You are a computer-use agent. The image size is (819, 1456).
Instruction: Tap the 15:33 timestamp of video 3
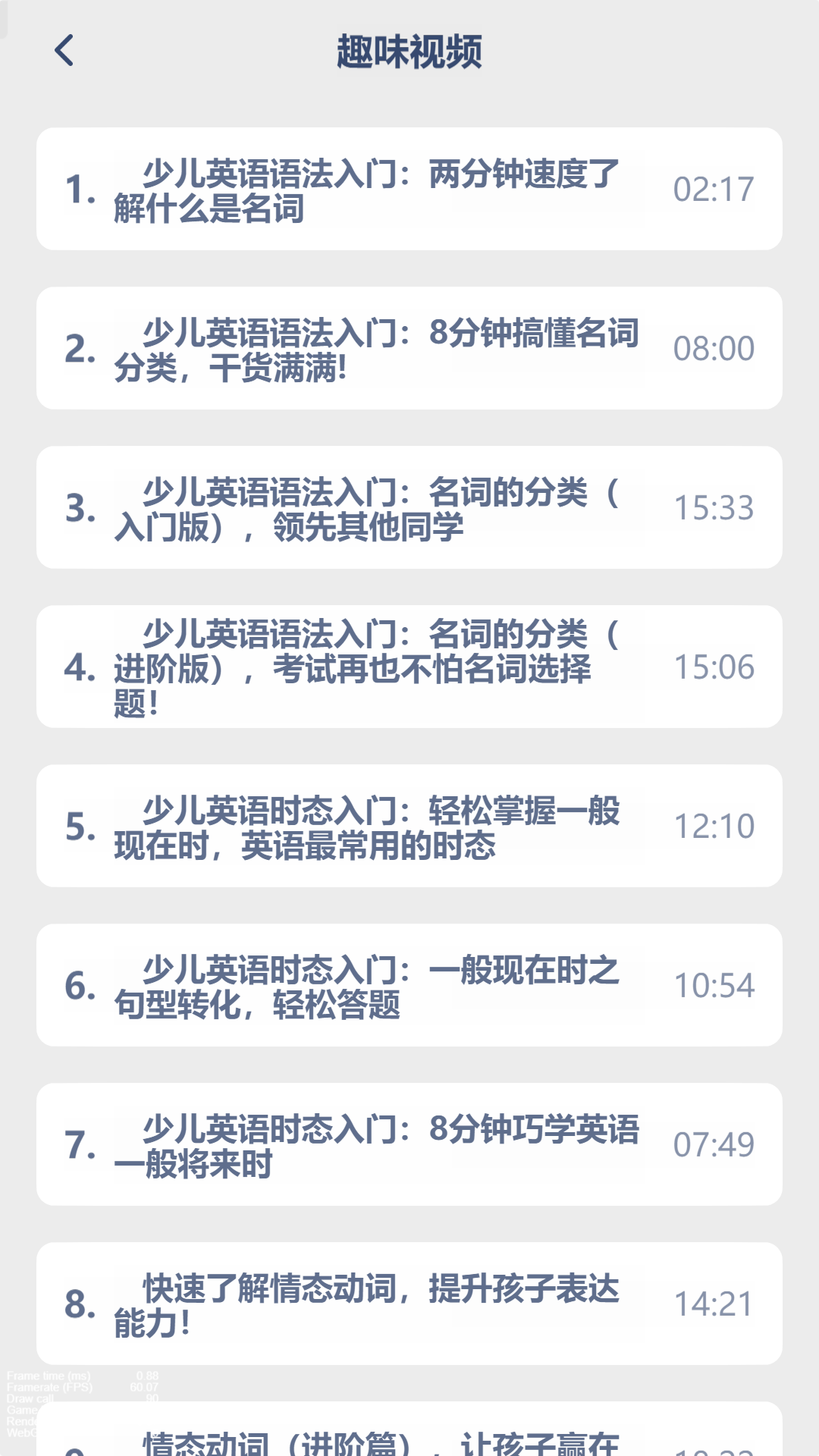pyautogui.click(x=714, y=508)
